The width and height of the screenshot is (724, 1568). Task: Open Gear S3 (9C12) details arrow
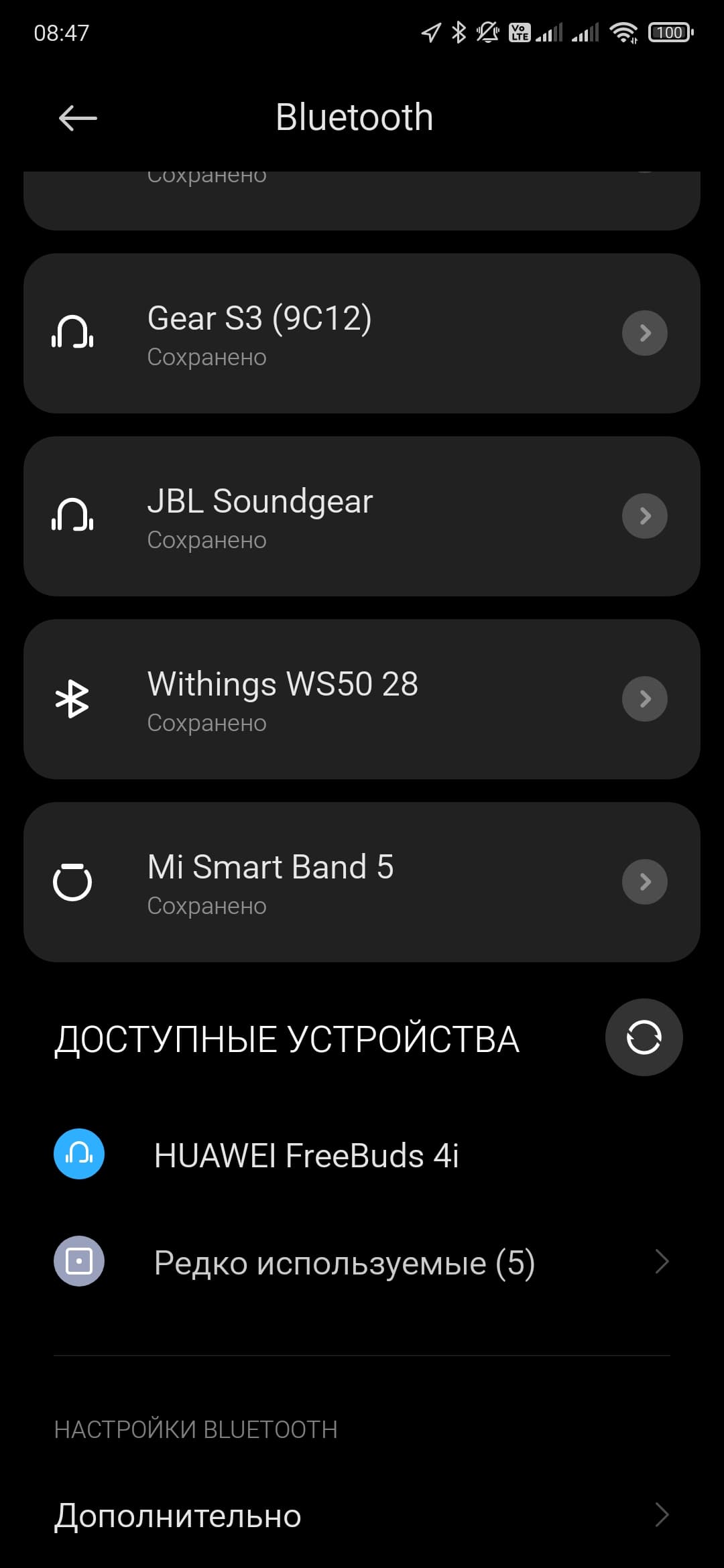coord(644,333)
